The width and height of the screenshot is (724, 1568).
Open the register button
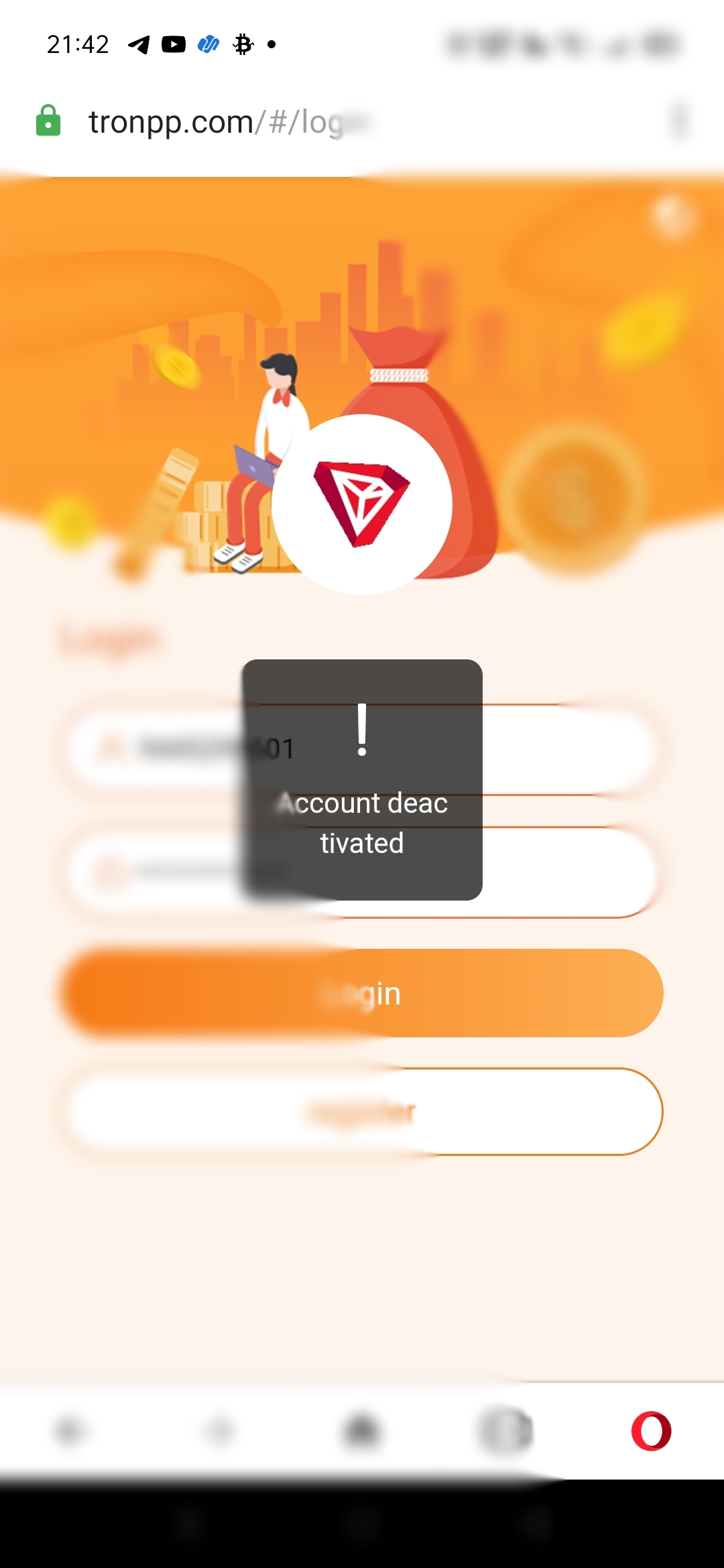[362, 1112]
